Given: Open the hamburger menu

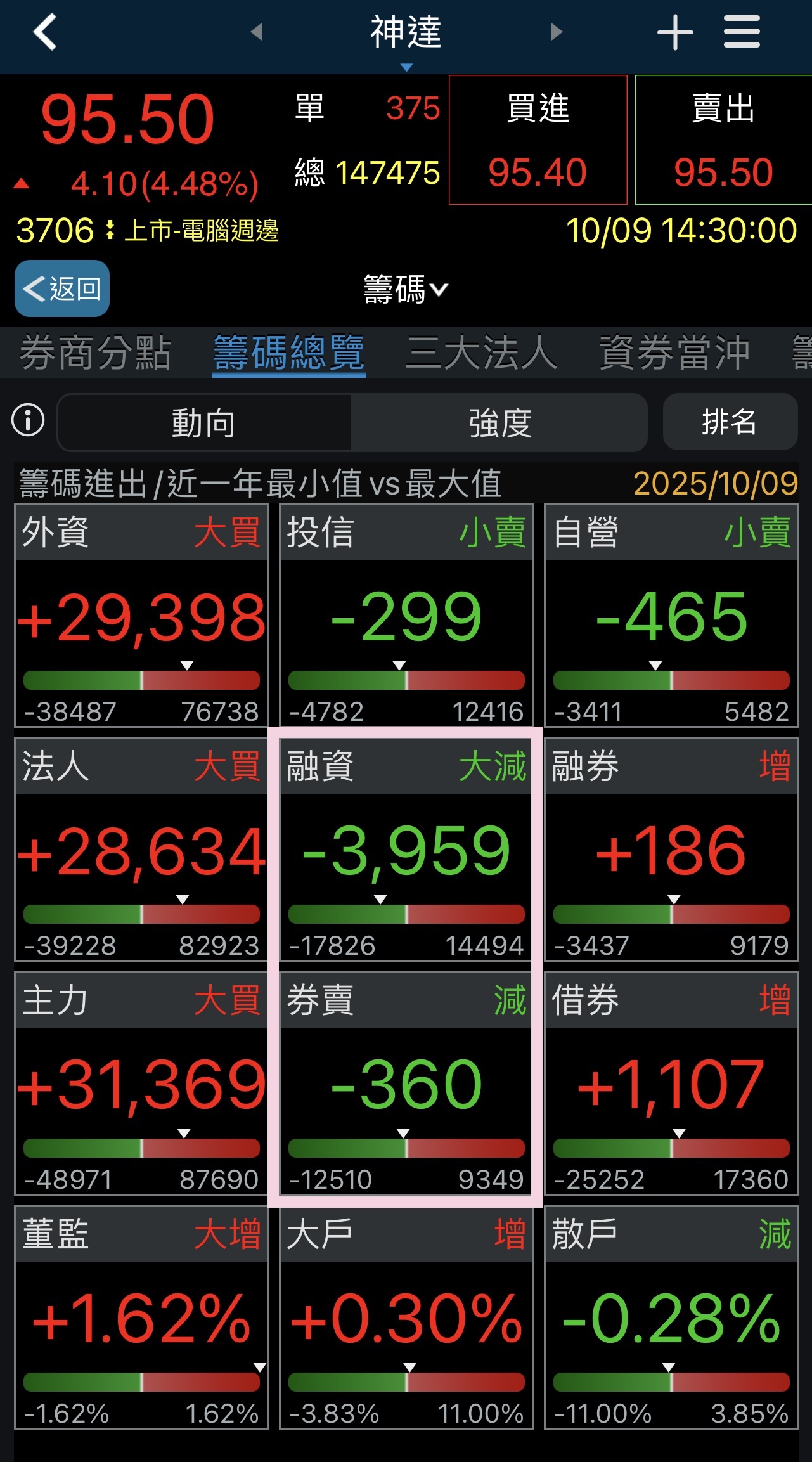Looking at the screenshot, I should (x=742, y=32).
